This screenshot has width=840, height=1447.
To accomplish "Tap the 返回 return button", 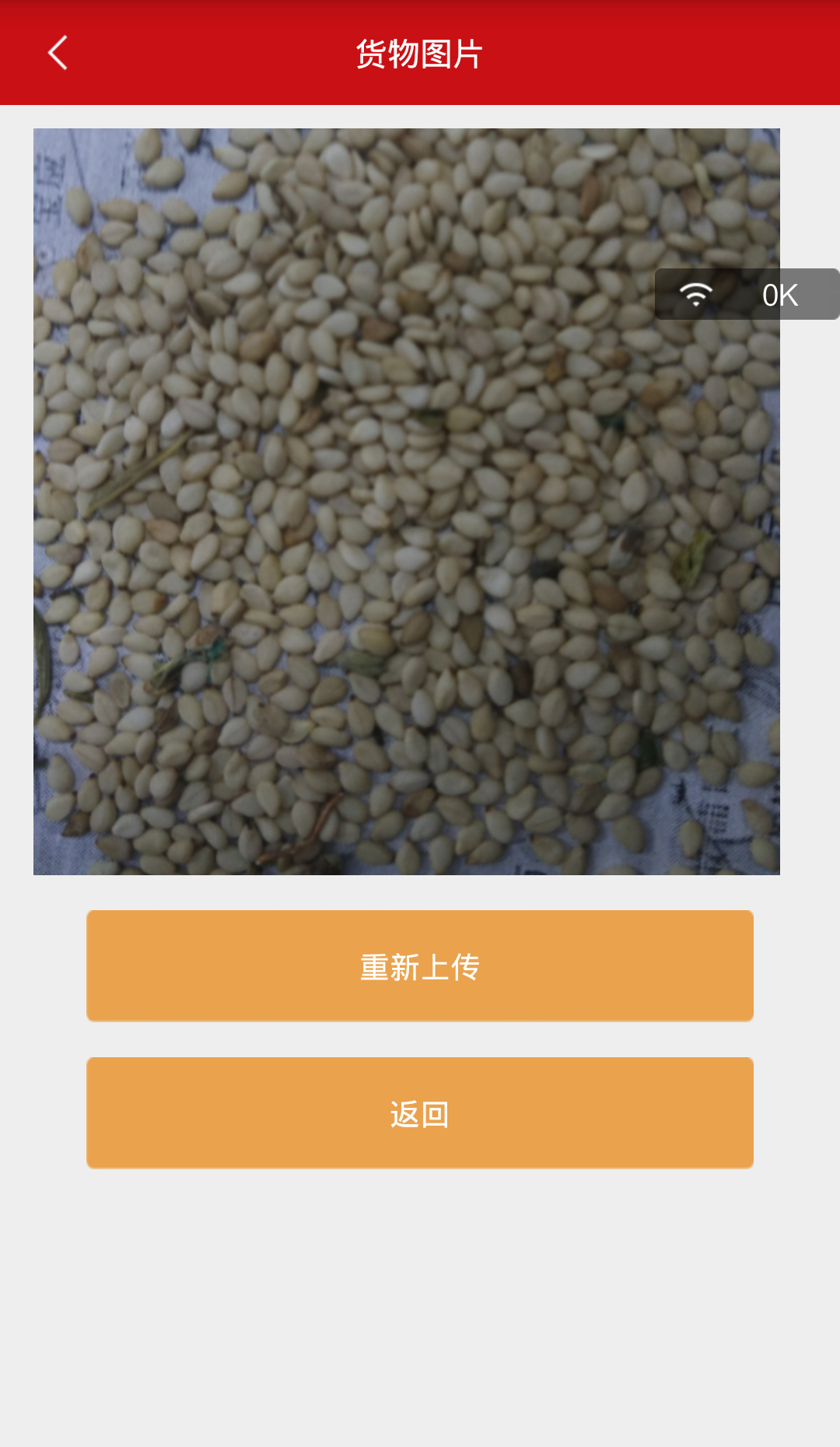I will coord(420,1112).
